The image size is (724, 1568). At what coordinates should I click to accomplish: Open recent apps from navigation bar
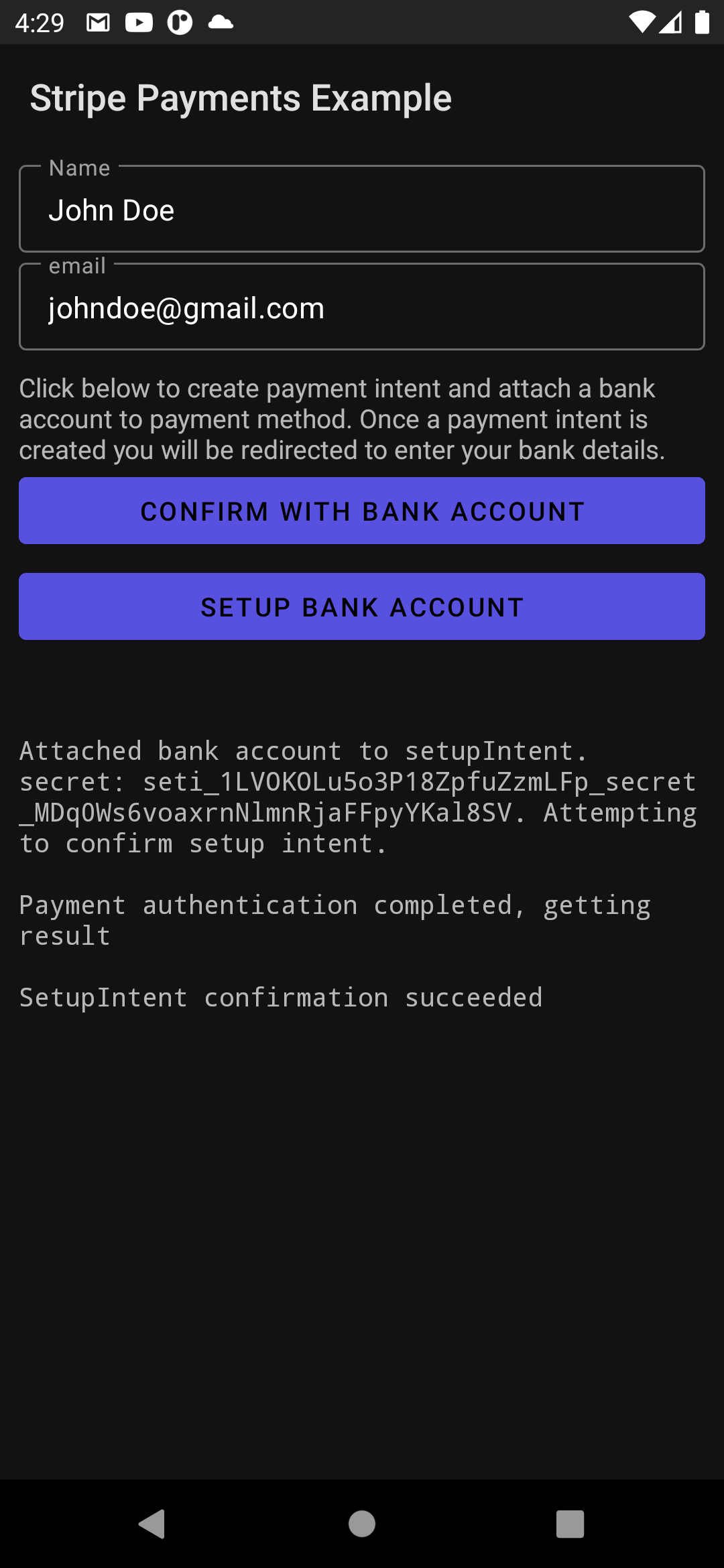point(570,1524)
